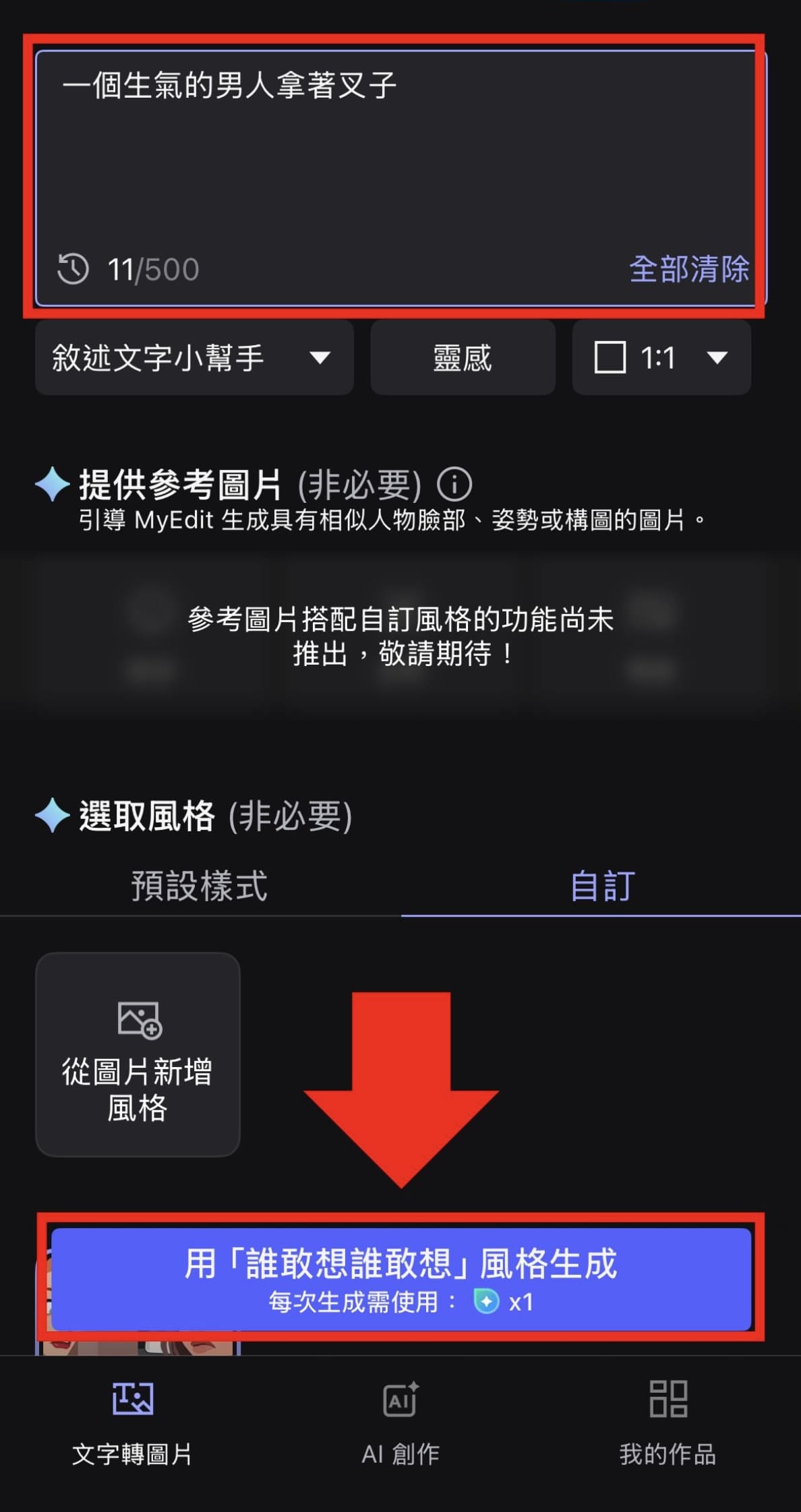Click 全部清除 to clear the prompt

(x=690, y=269)
